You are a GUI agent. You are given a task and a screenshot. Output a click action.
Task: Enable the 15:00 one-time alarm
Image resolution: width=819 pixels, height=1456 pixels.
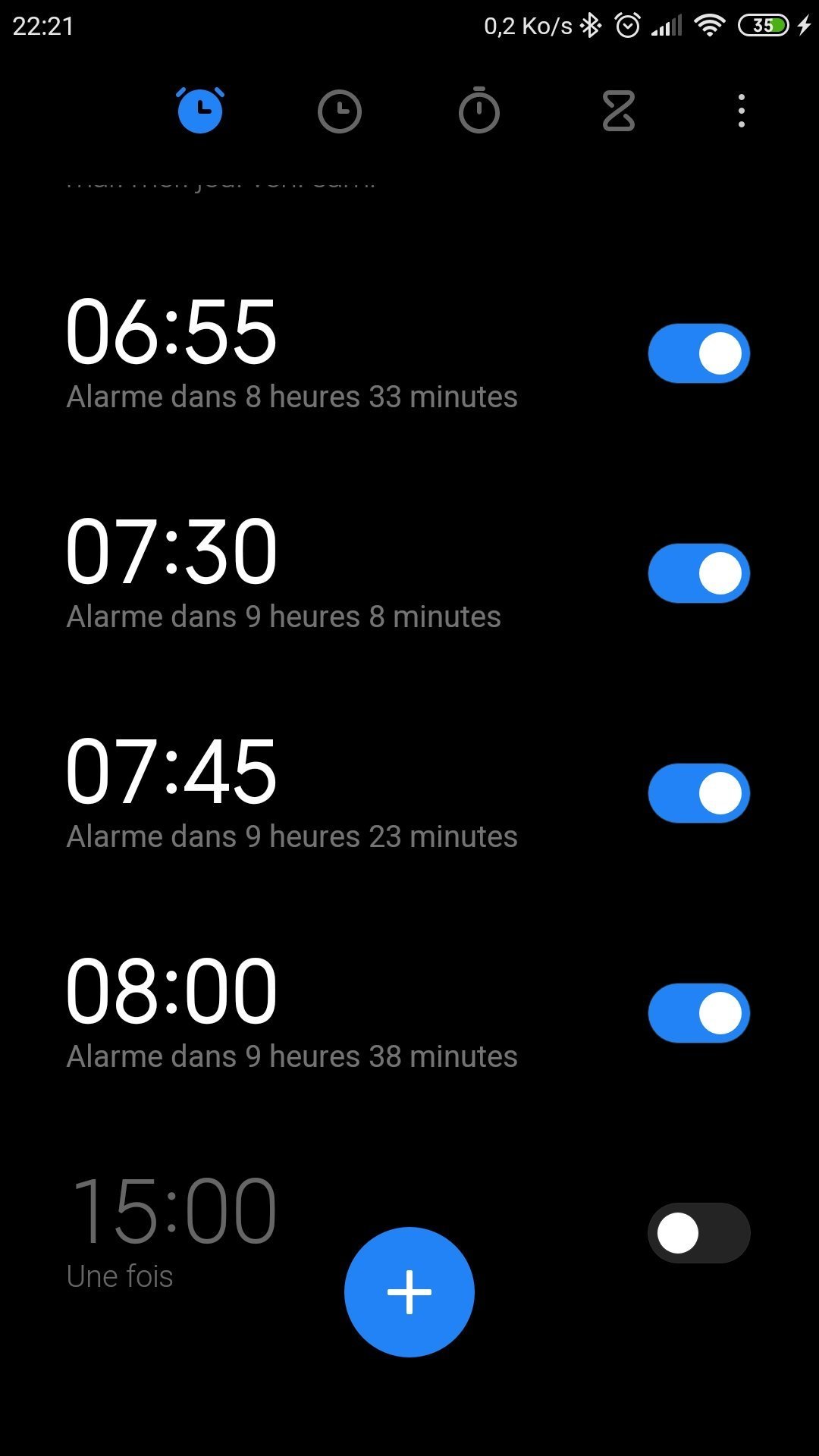(x=698, y=1233)
